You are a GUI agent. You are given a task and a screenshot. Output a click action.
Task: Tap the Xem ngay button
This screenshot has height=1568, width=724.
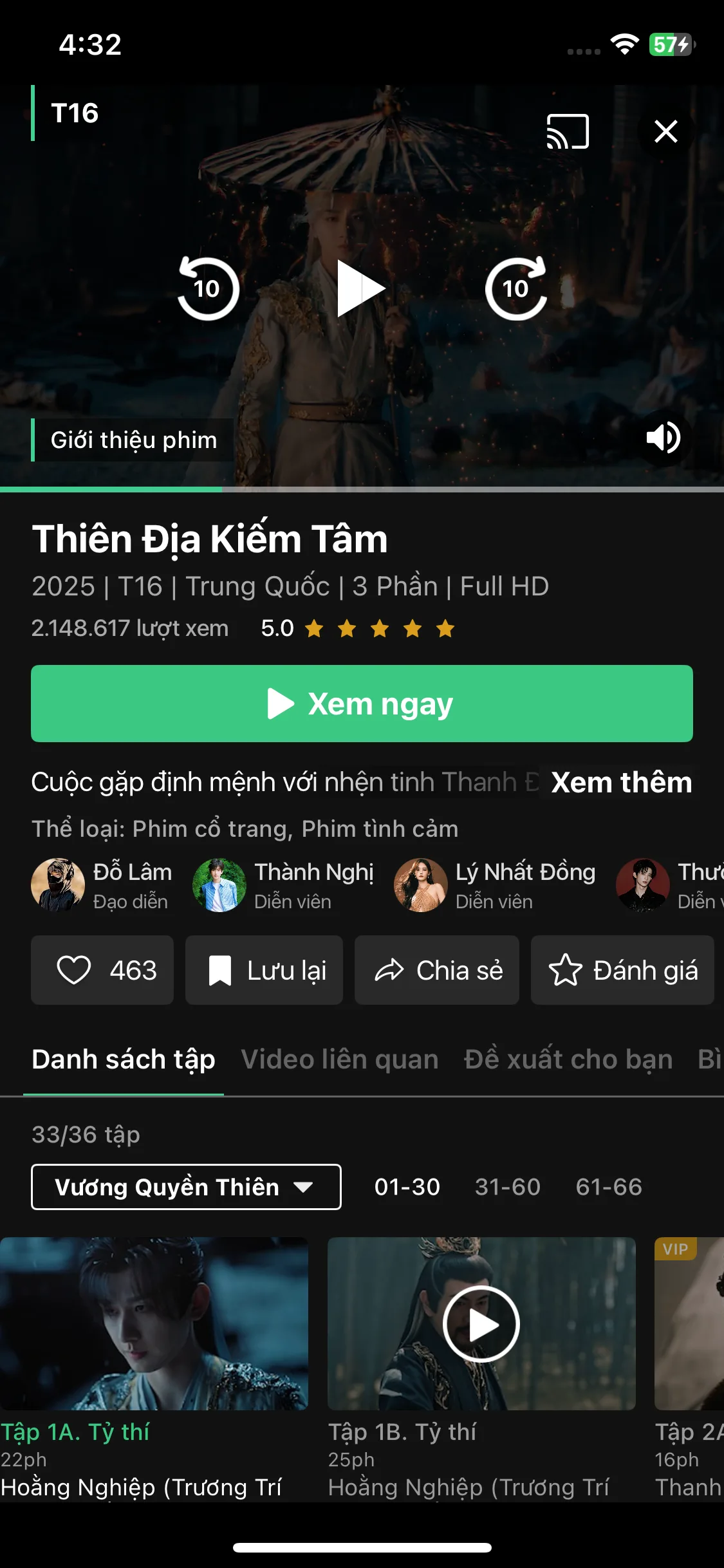pos(362,704)
